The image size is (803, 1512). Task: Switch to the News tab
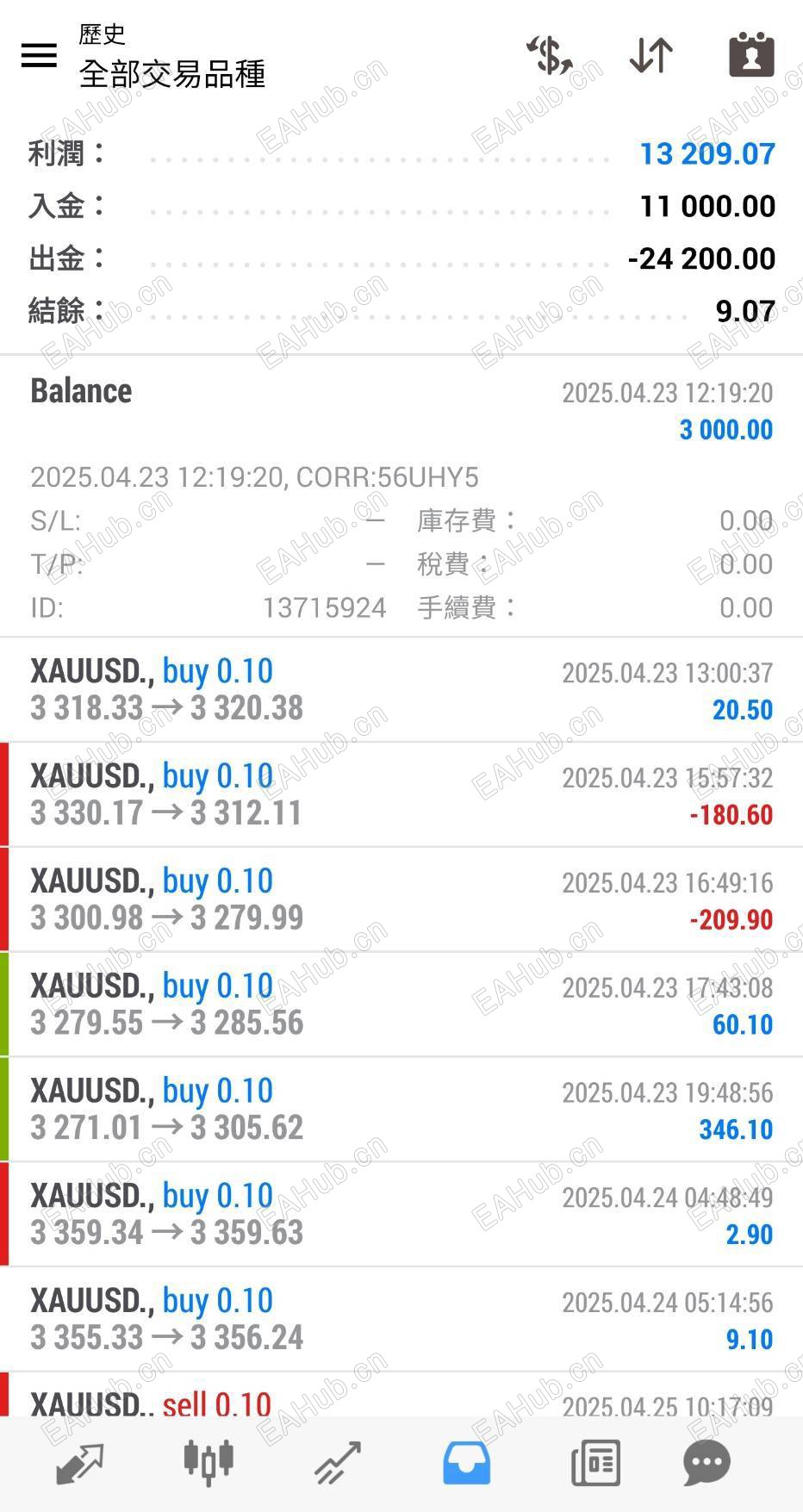(595, 1463)
